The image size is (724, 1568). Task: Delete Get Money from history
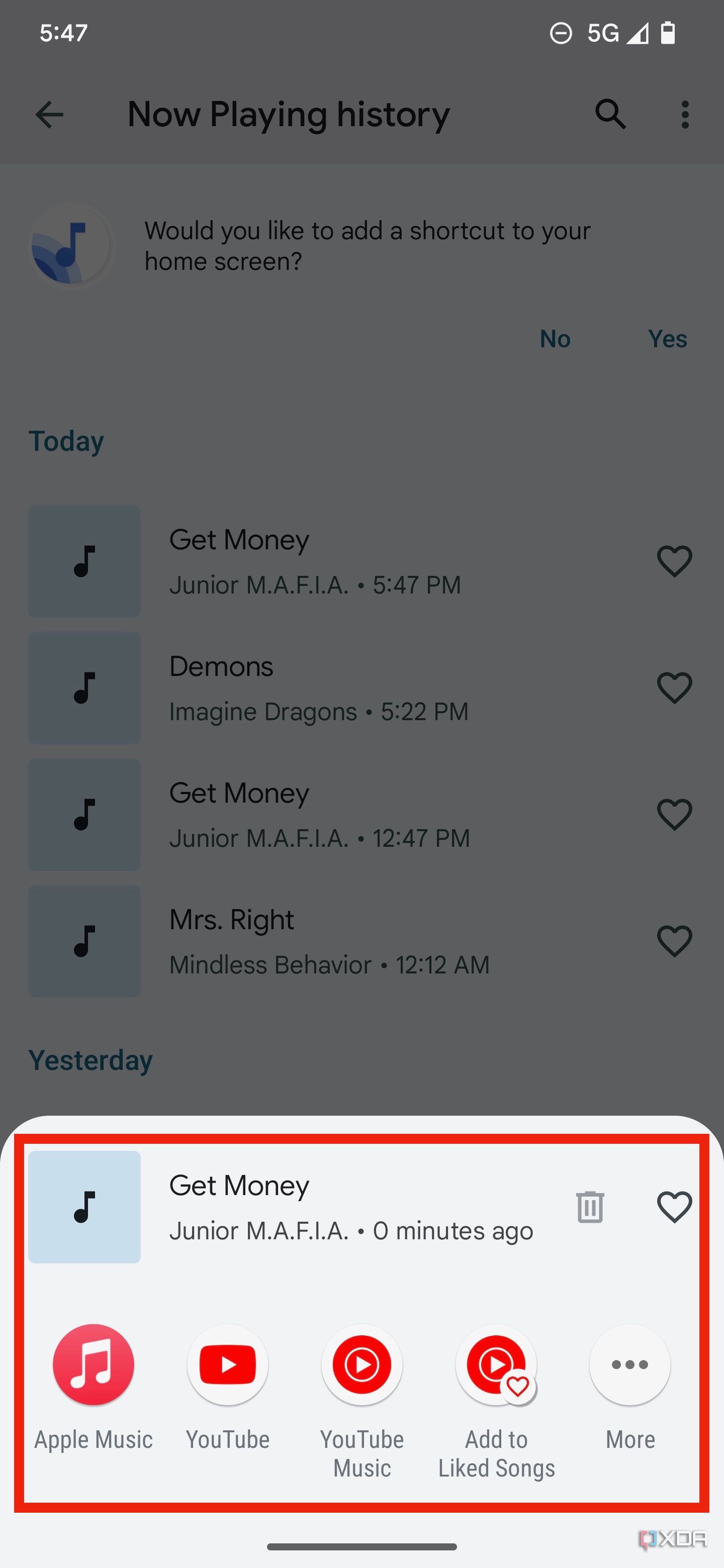[x=589, y=1207]
